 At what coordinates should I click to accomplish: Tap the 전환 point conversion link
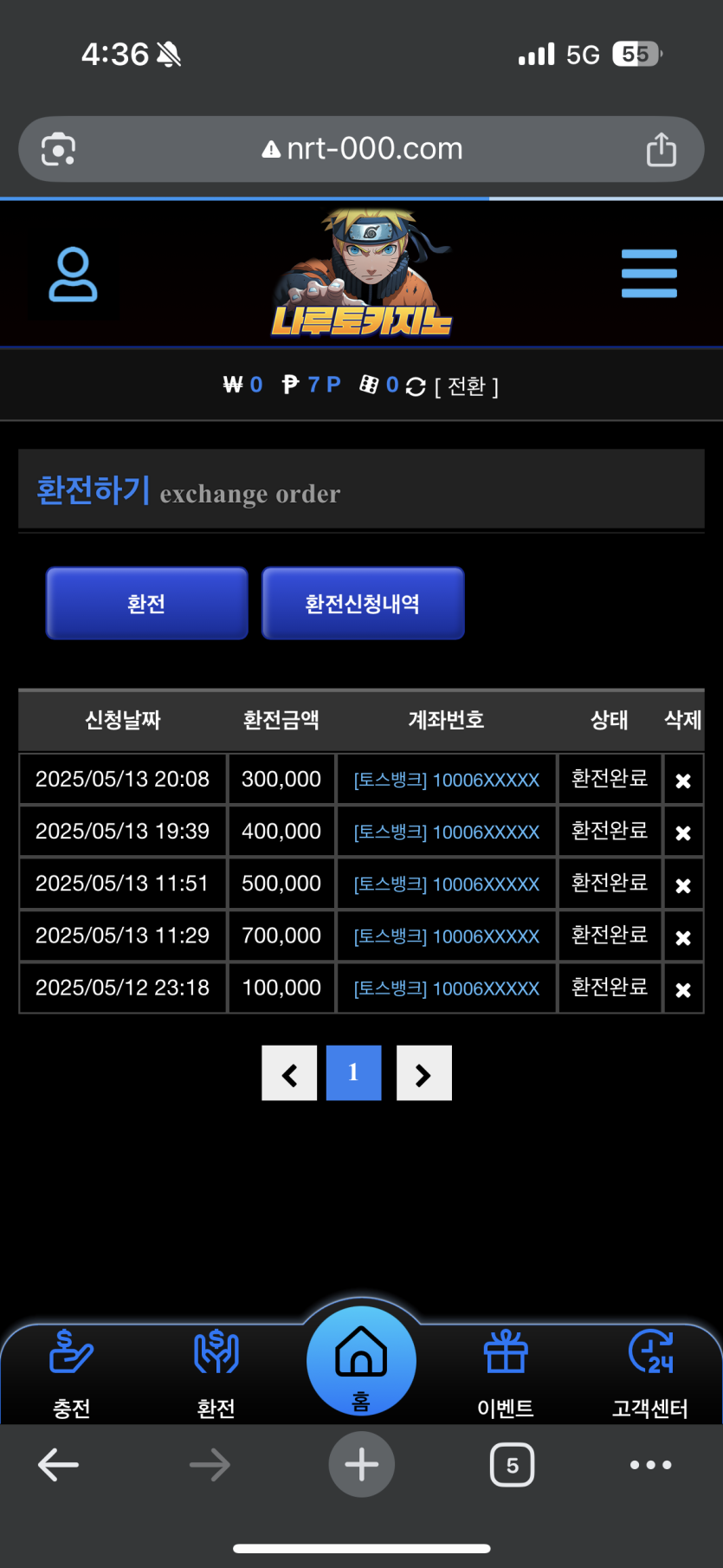466,386
